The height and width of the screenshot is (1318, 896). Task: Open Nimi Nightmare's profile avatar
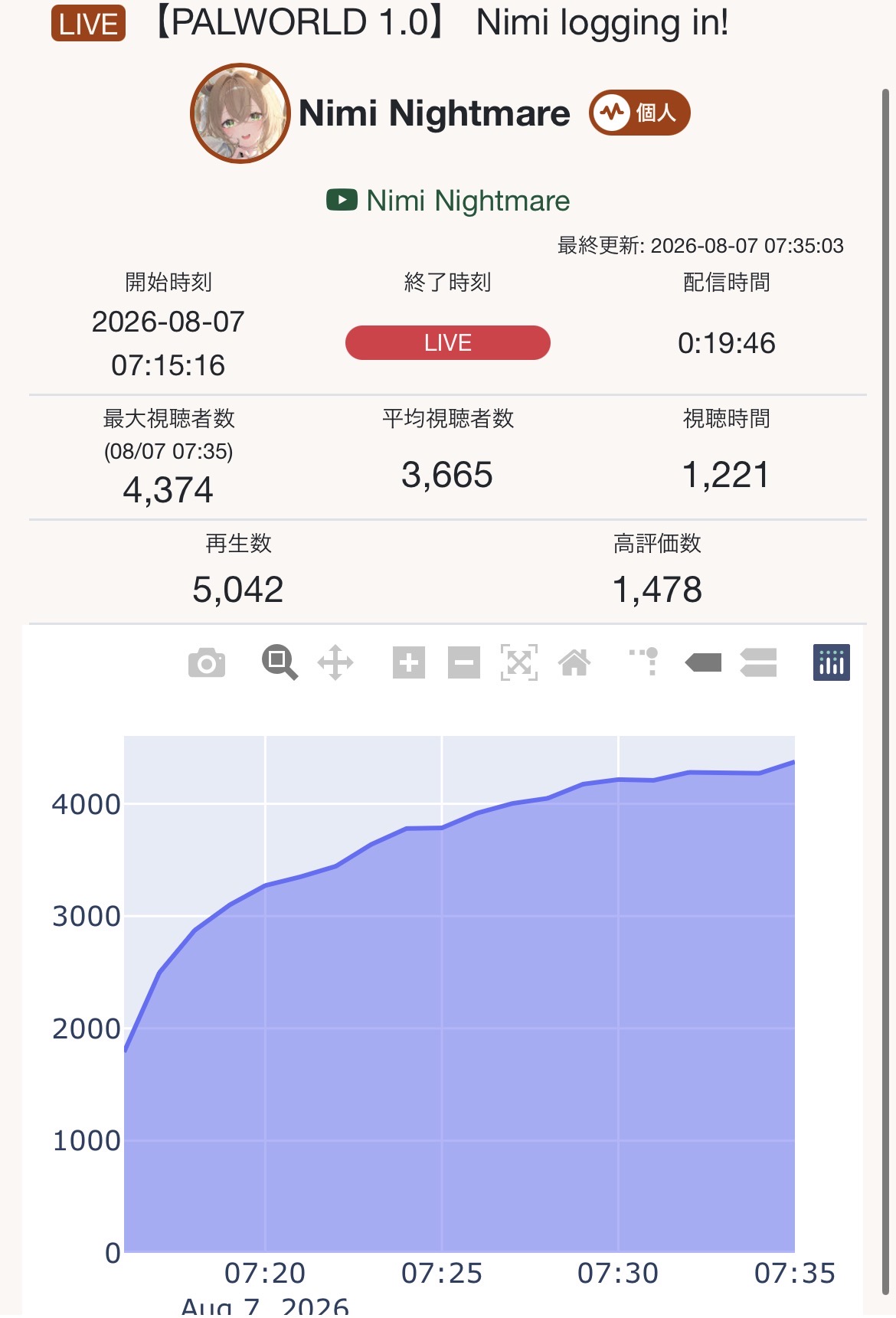pyautogui.click(x=240, y=113)
